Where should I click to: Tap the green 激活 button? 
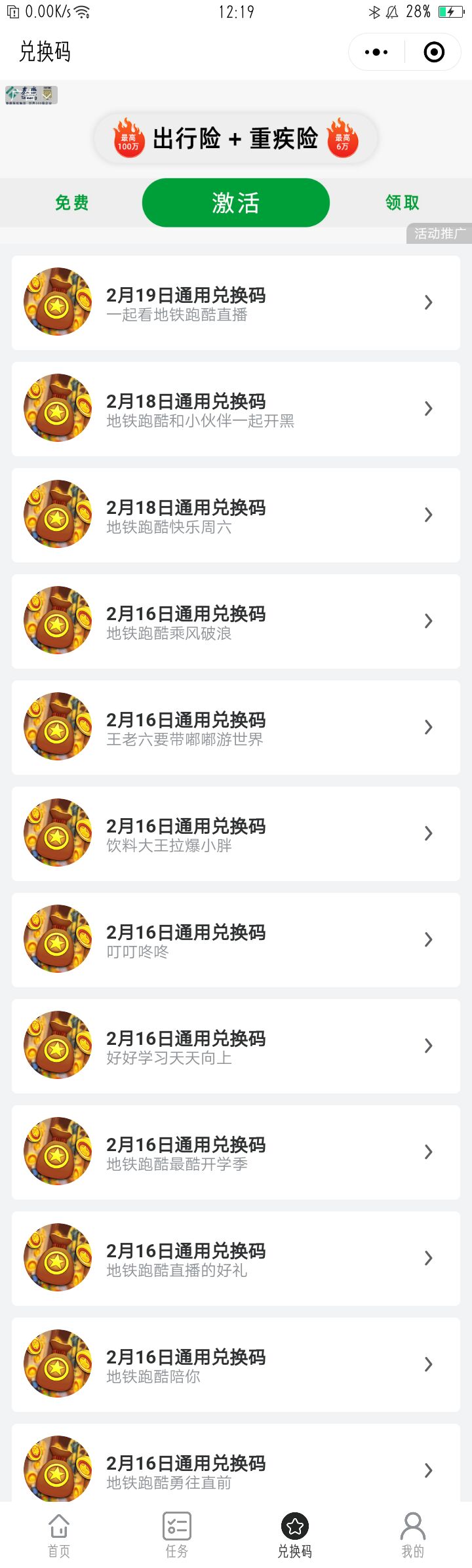[x=235, y=203]
